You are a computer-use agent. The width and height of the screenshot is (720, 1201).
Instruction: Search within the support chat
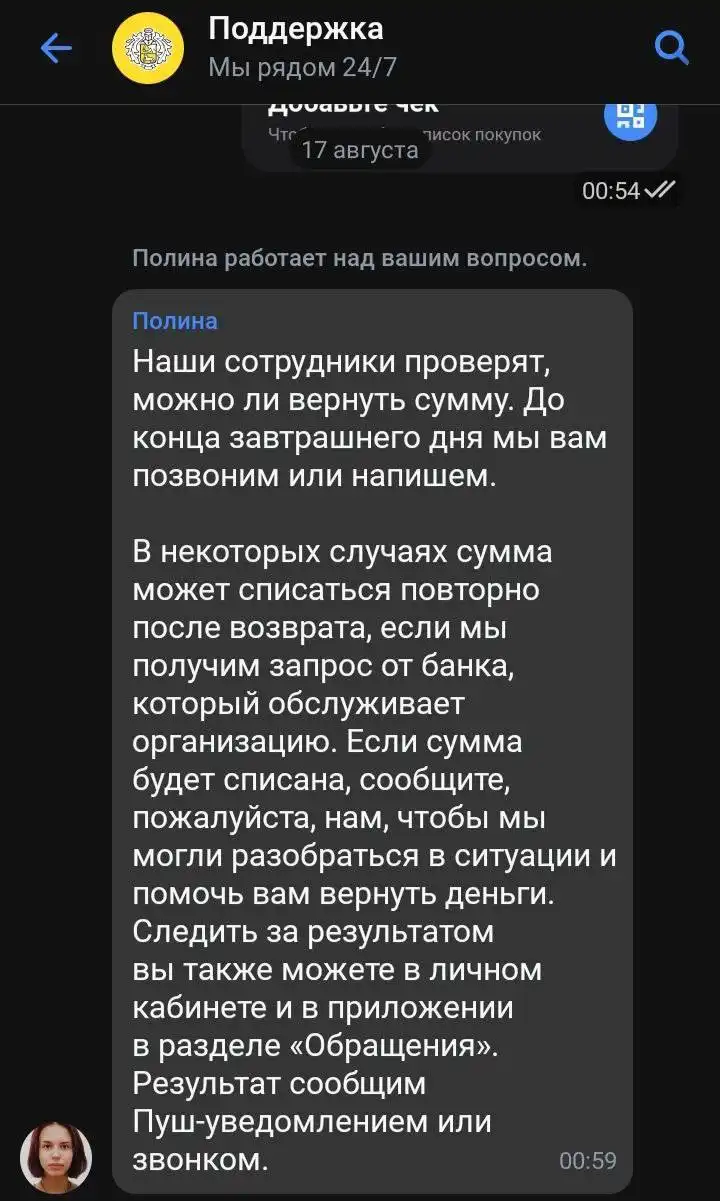click(671, 47)
